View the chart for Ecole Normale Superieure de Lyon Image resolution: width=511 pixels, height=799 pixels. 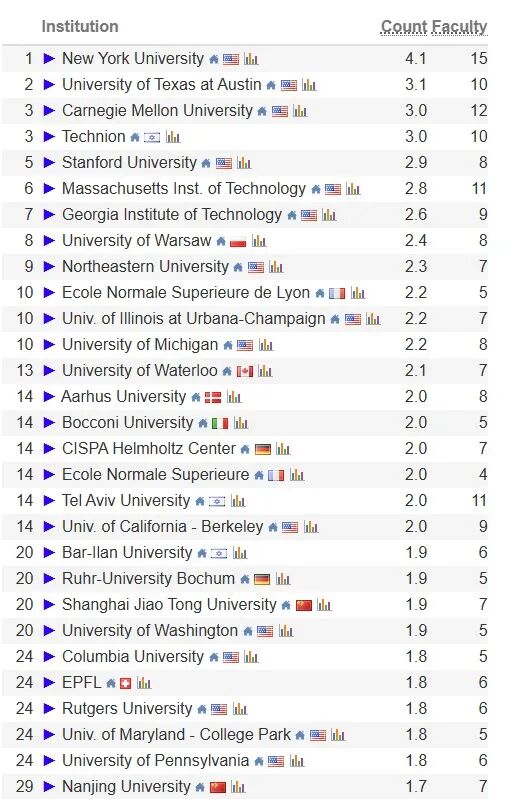(x=358, y=293)
